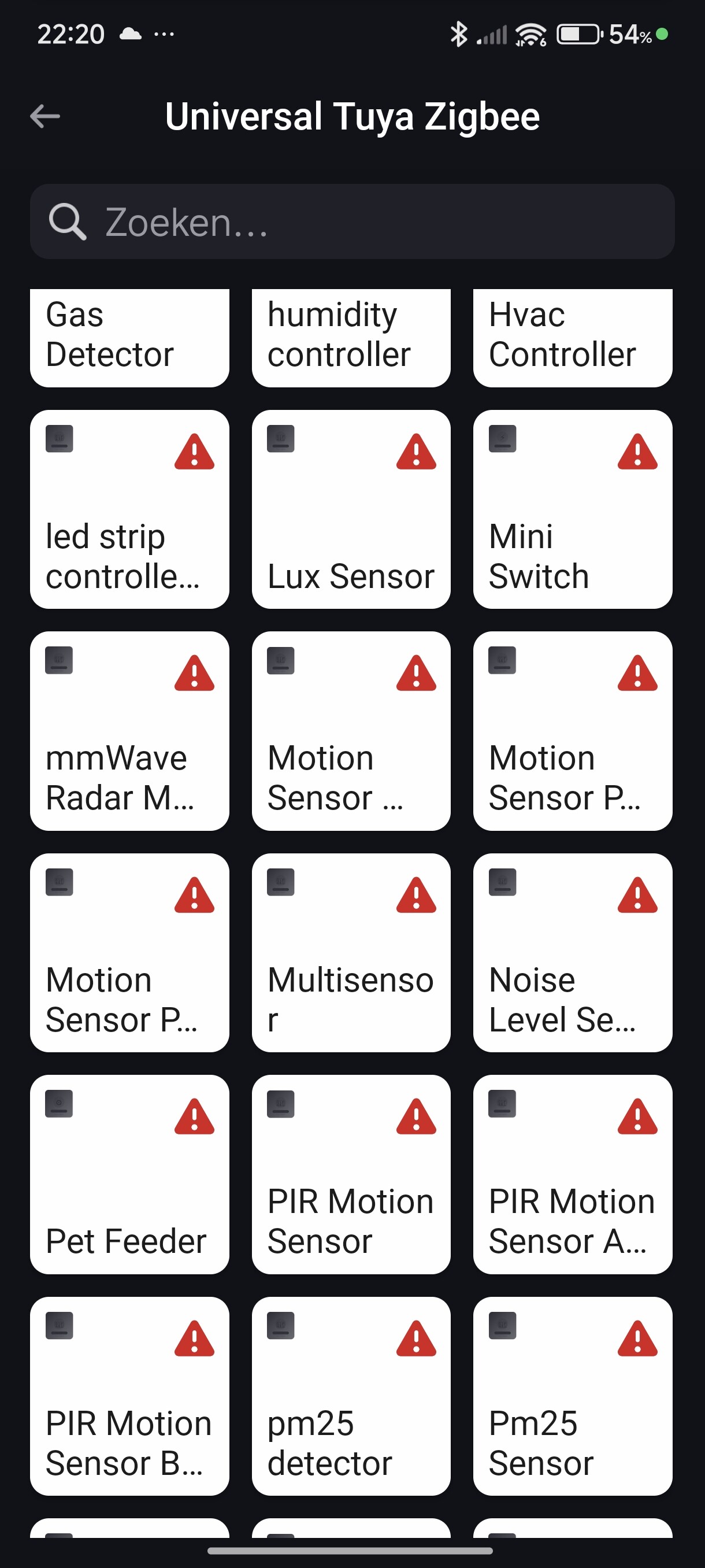This screenshot has height=1568, width=705.
Task: Select the Lux Sensor device
Action: pyautogui.click(x=351, y=509)
